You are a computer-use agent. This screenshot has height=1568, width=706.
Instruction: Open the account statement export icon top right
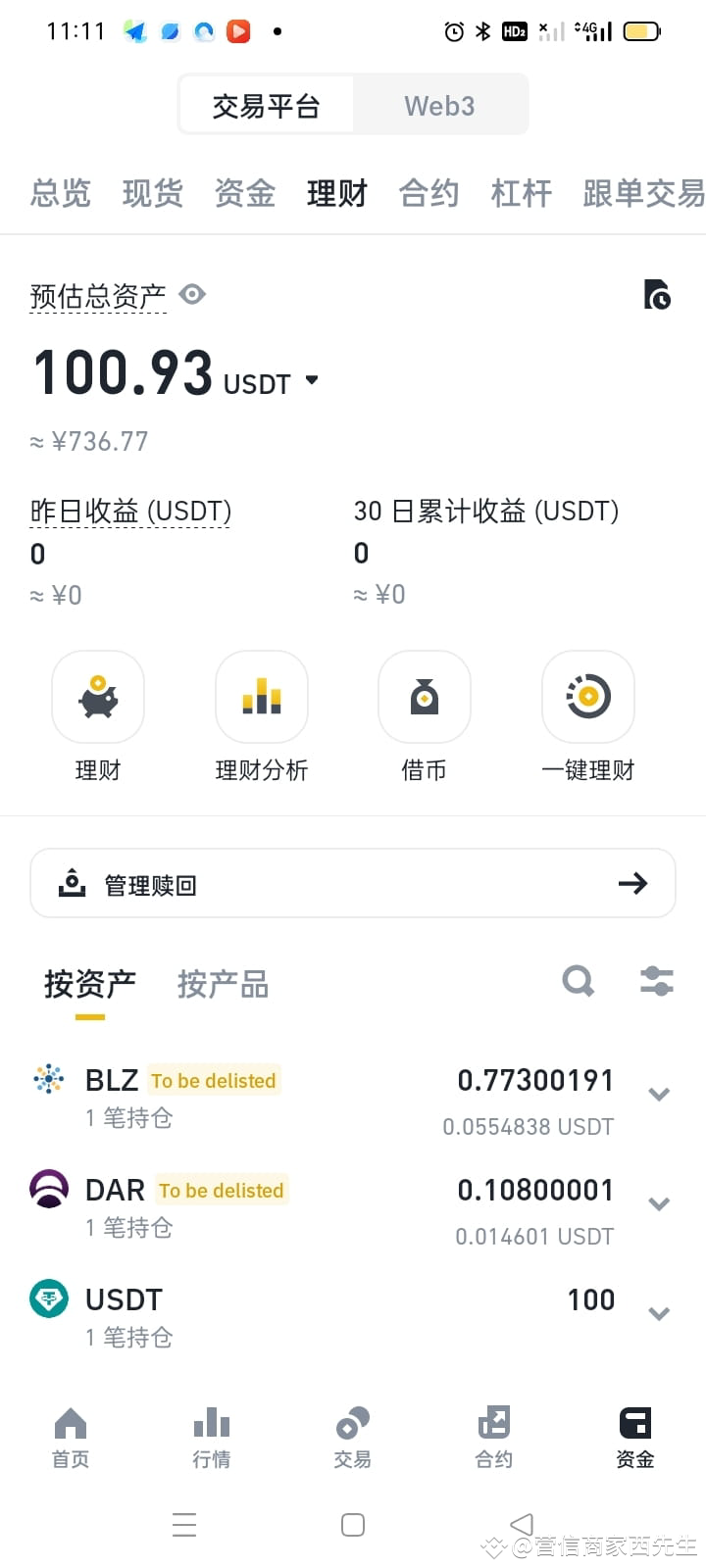656,295
